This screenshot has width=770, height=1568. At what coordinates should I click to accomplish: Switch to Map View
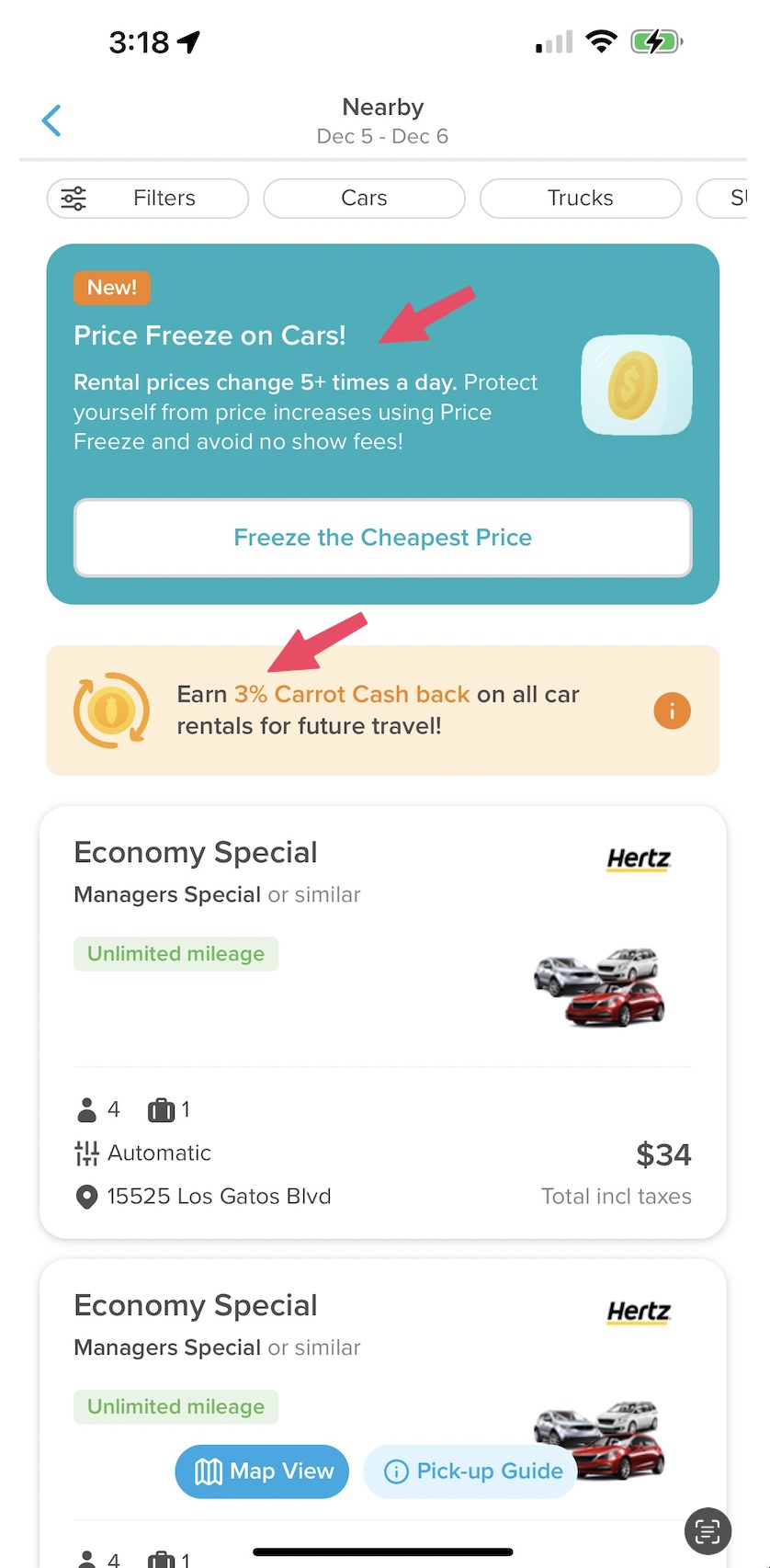(x=261, y=1471)
